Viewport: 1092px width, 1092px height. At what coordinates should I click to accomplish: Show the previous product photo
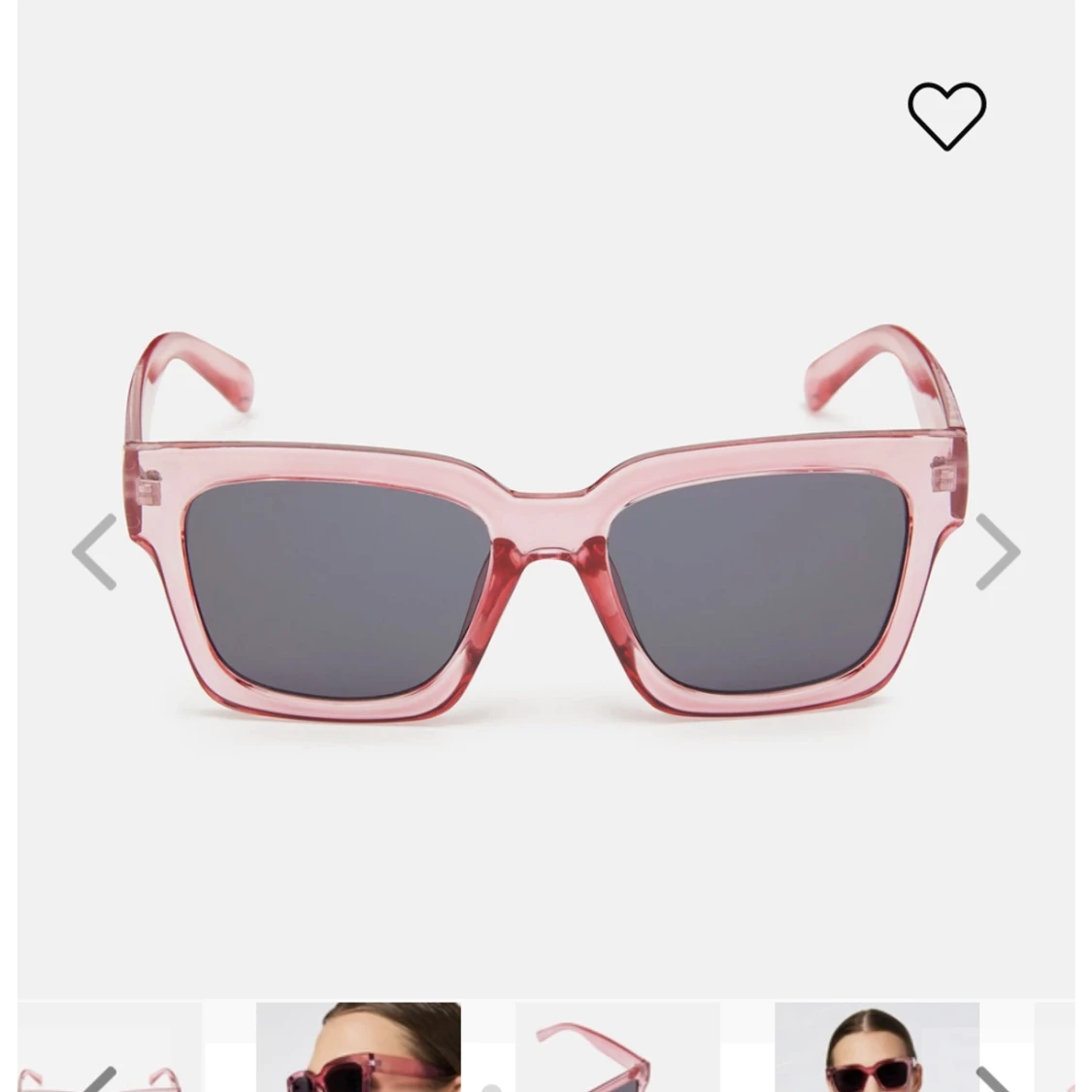(95, 551)
